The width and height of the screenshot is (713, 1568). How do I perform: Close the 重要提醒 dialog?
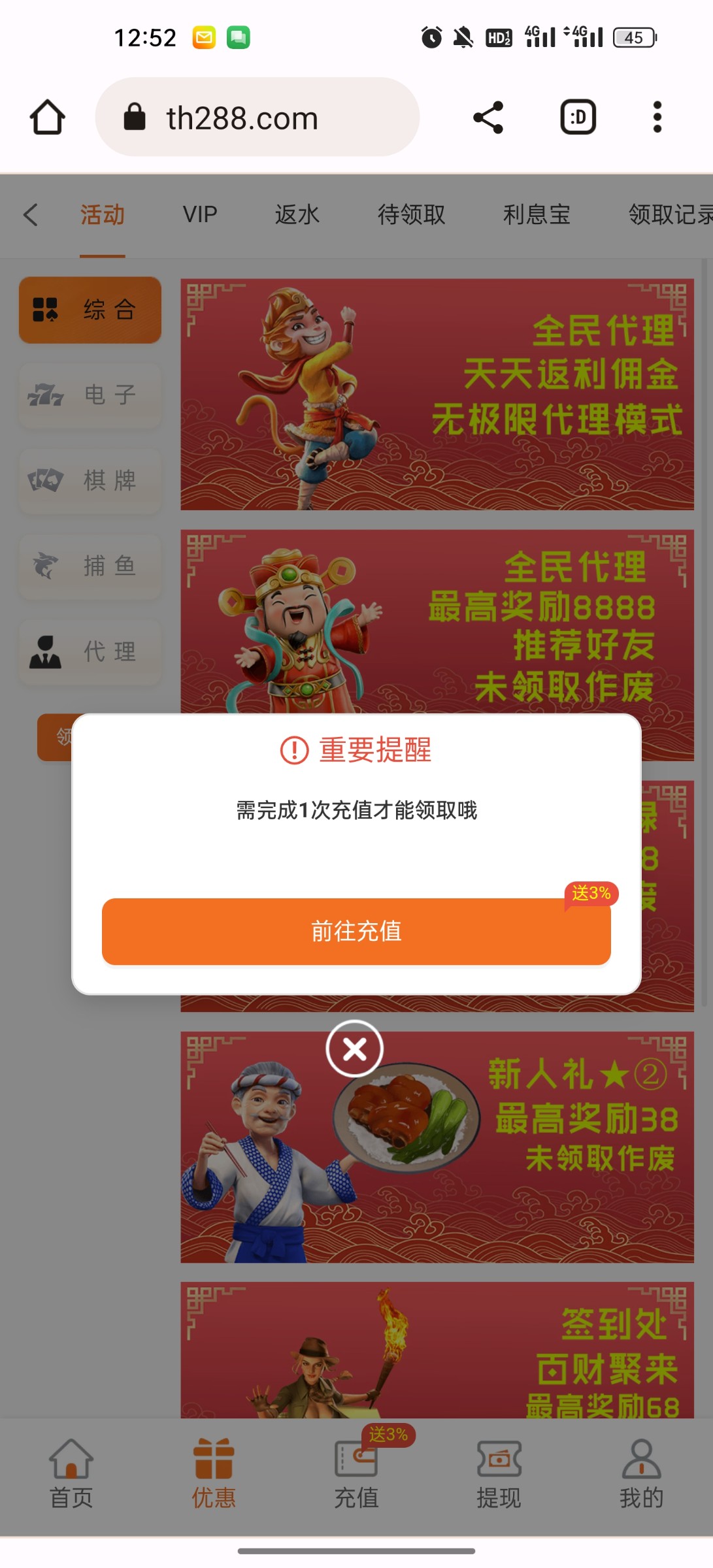355,1049
